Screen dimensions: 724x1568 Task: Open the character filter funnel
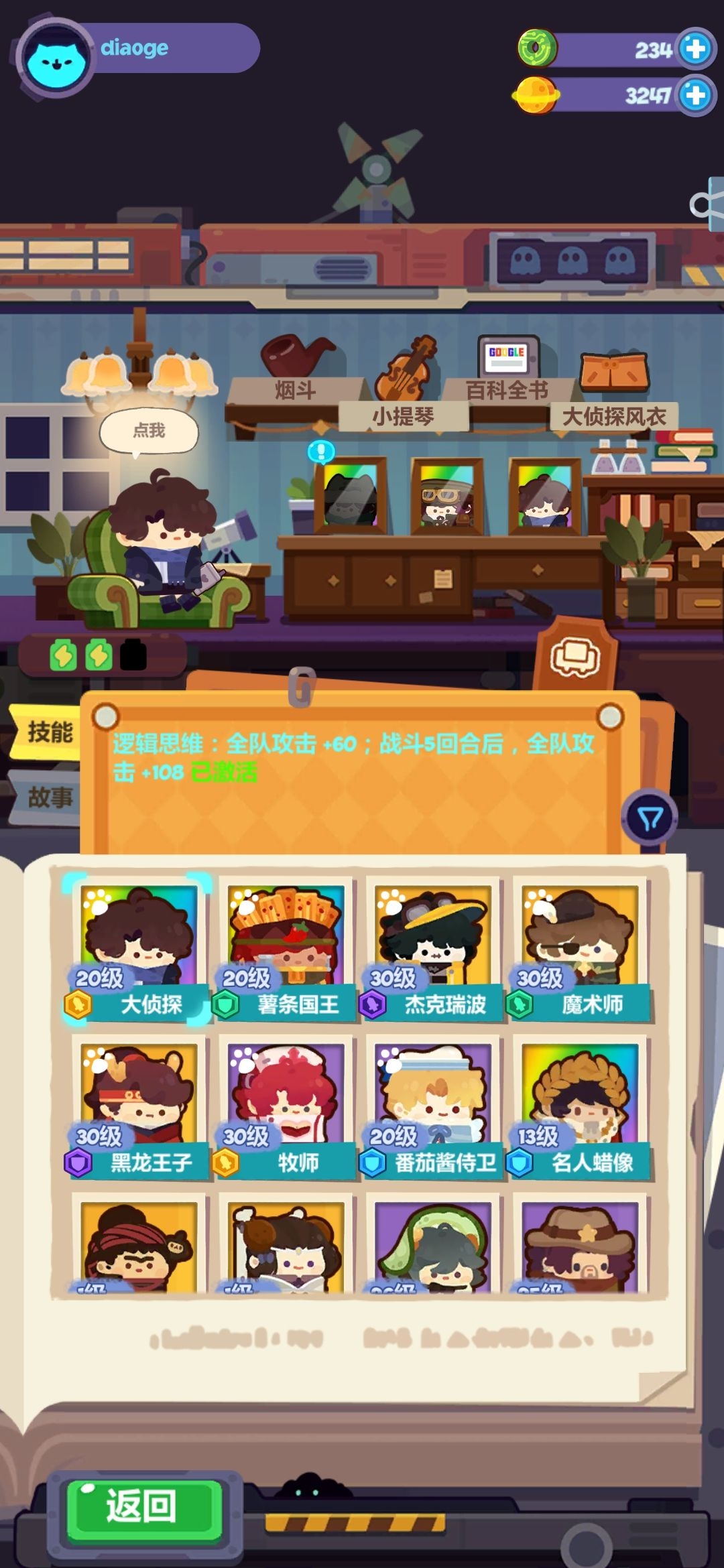(x=649, y=818)
